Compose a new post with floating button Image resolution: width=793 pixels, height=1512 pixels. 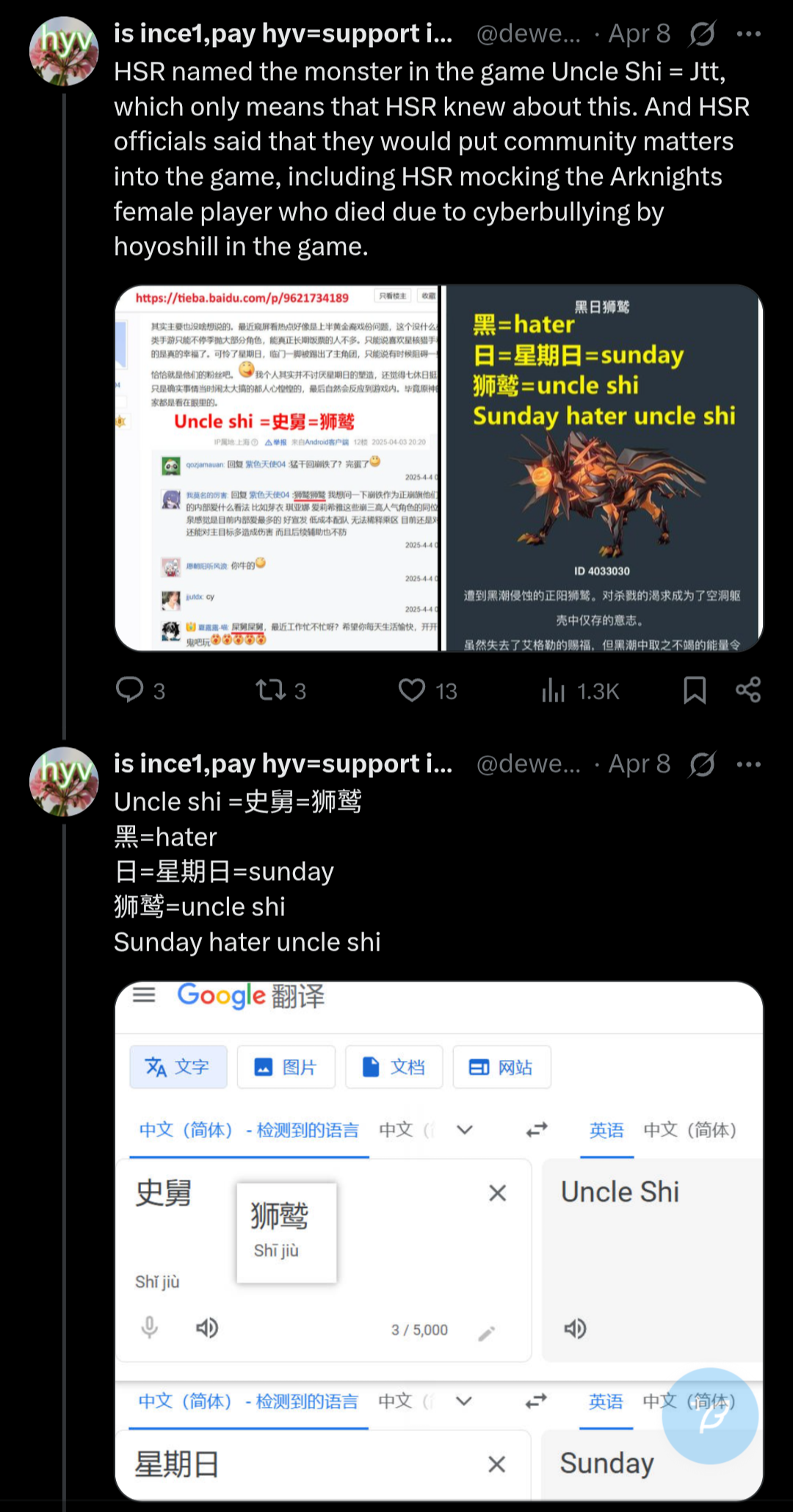tap(710, 1416)
